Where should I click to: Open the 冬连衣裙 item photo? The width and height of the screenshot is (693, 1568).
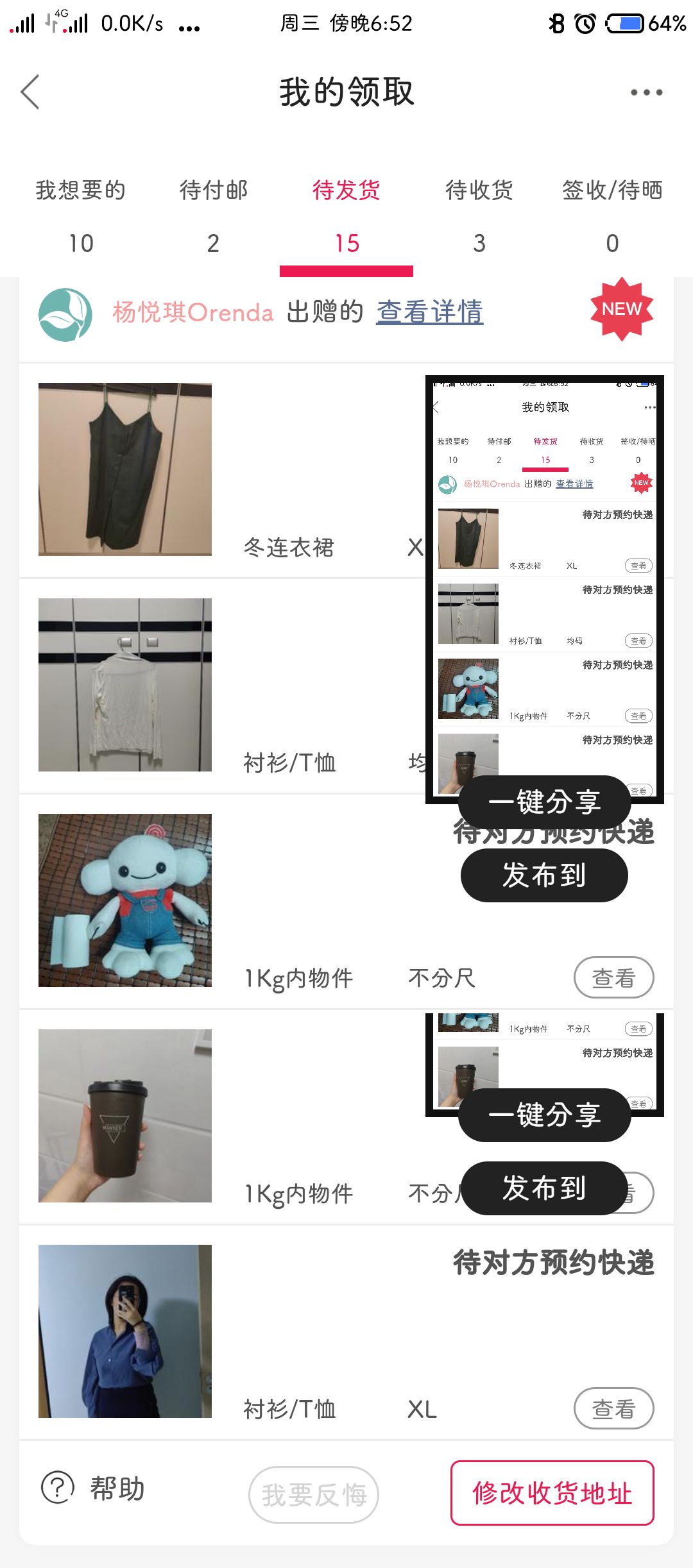click(125, 469)
